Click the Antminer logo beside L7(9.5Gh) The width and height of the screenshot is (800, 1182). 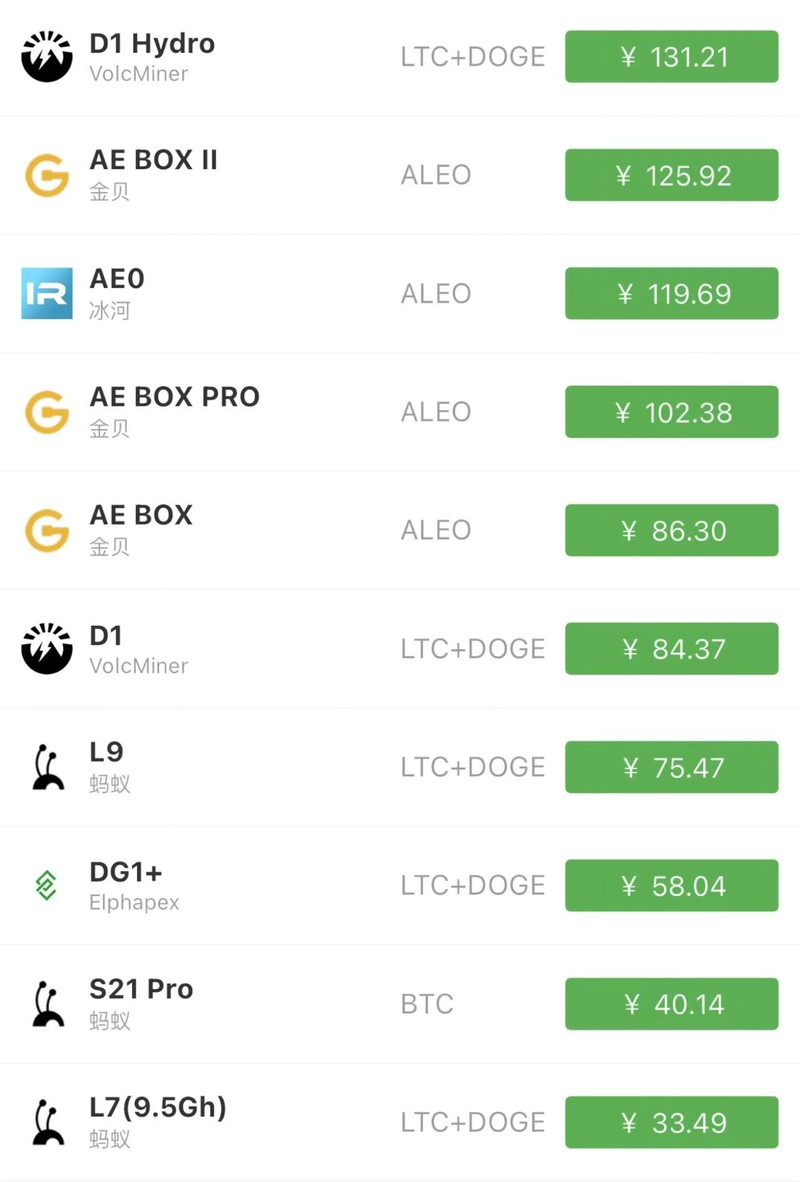point(46,1121)
